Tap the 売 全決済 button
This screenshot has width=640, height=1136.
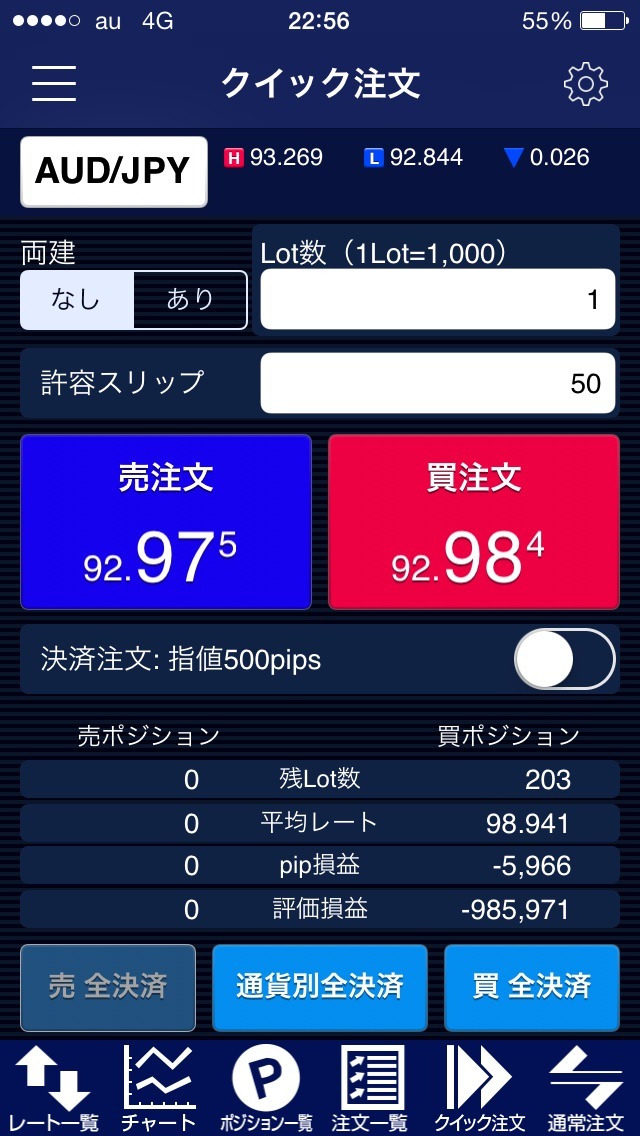tap(108, 987)
